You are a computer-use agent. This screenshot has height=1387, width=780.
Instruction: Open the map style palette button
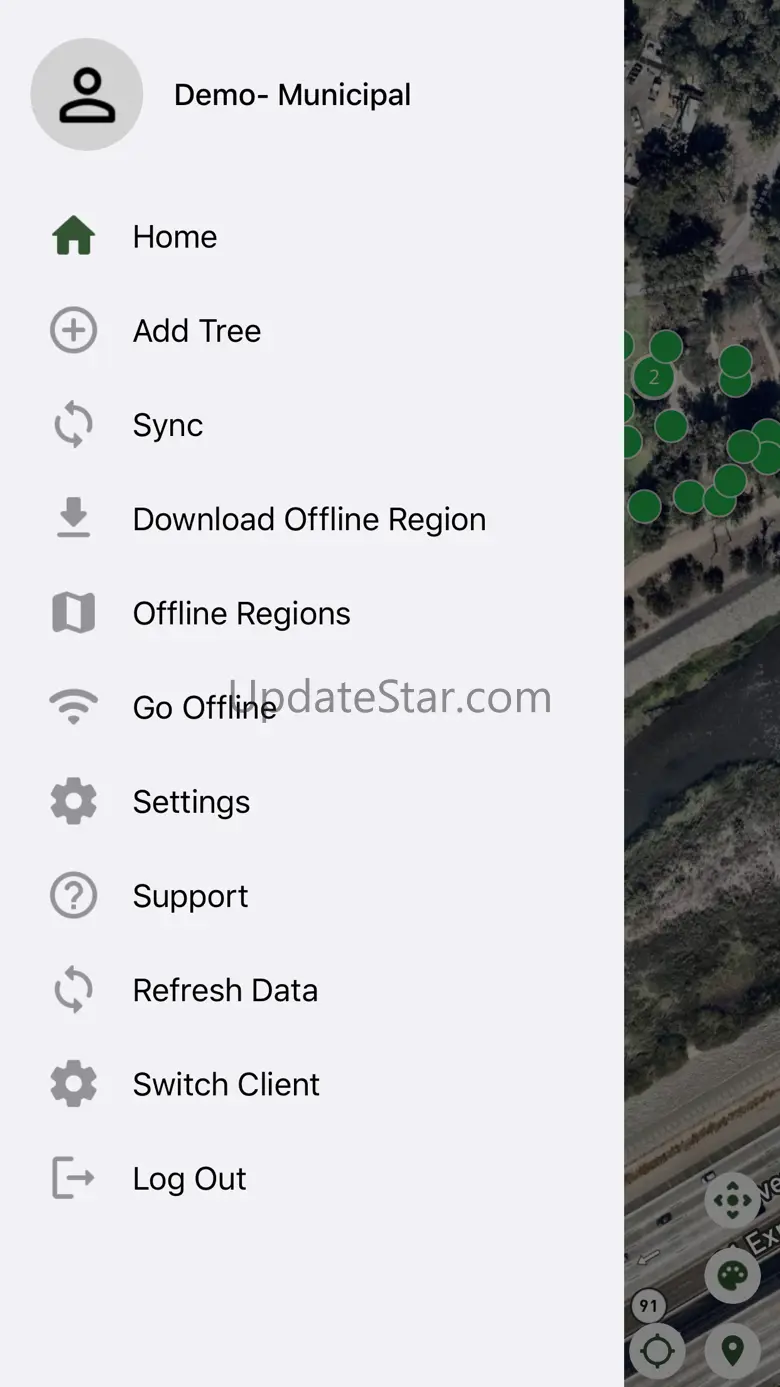[x=732, y=1275]
